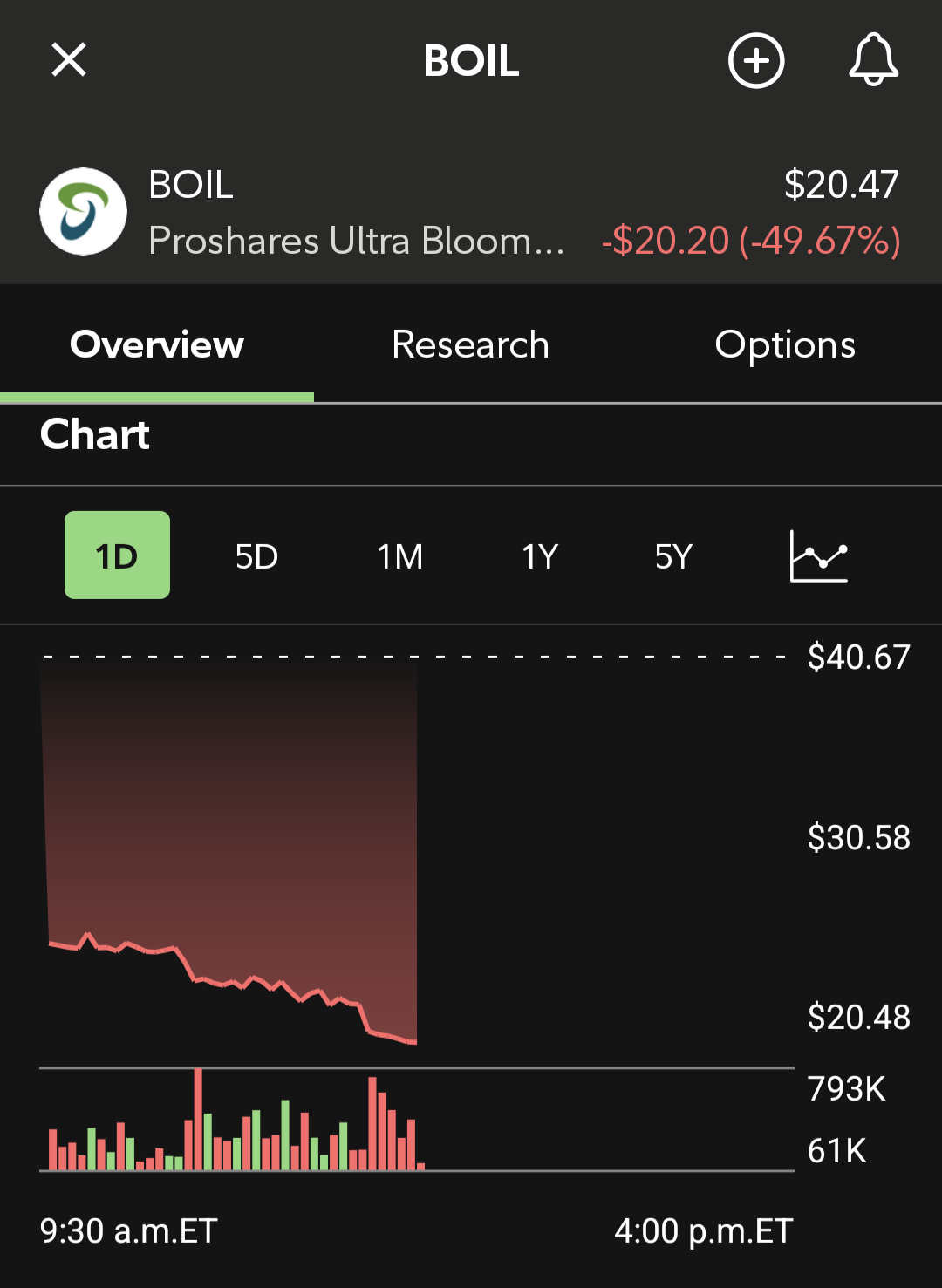Switch to the Overview tab
The image size is (942, 1288).
pos(157,344)
